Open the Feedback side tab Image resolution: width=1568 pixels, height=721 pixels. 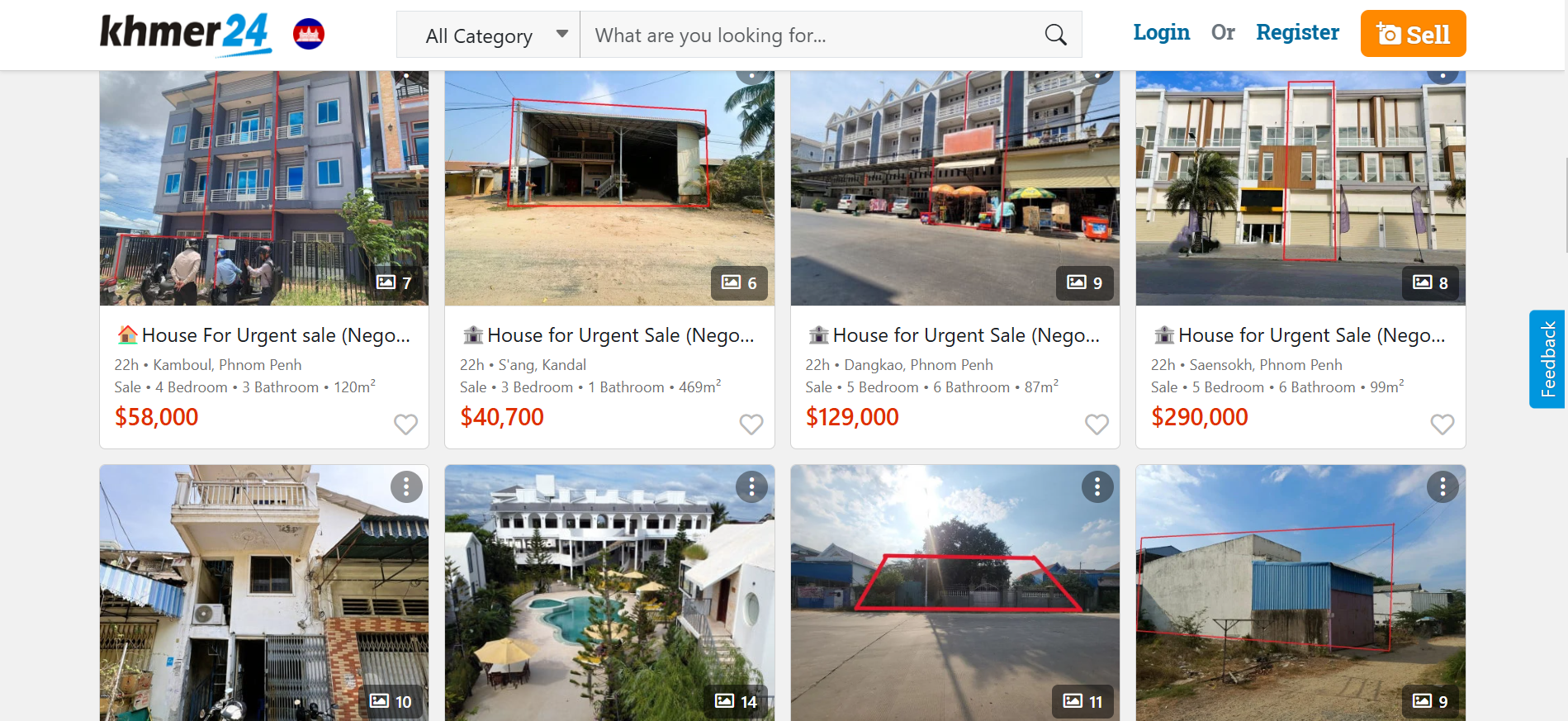(x=1548, y=359)
